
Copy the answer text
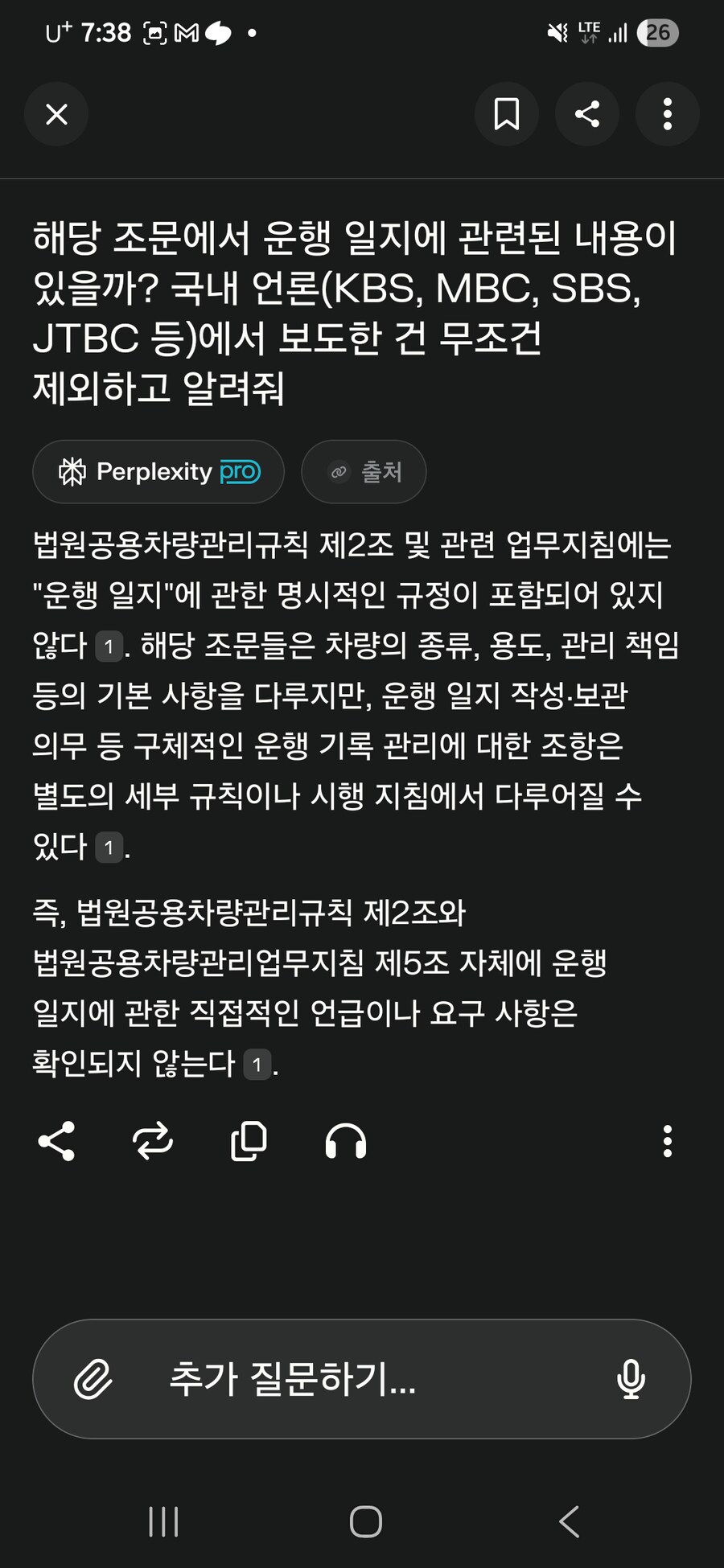point(249,1141)
